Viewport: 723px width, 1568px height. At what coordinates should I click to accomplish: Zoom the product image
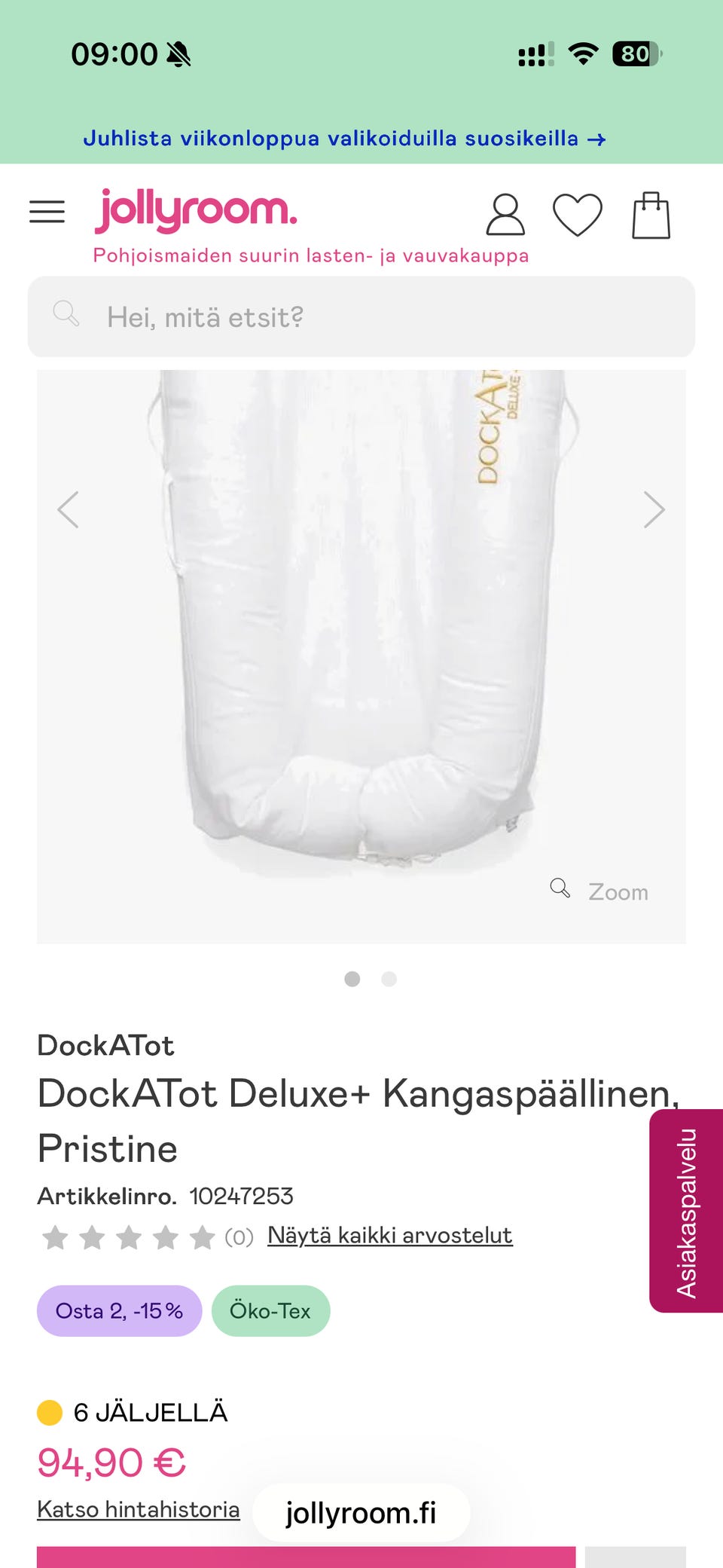click(600, 891)
